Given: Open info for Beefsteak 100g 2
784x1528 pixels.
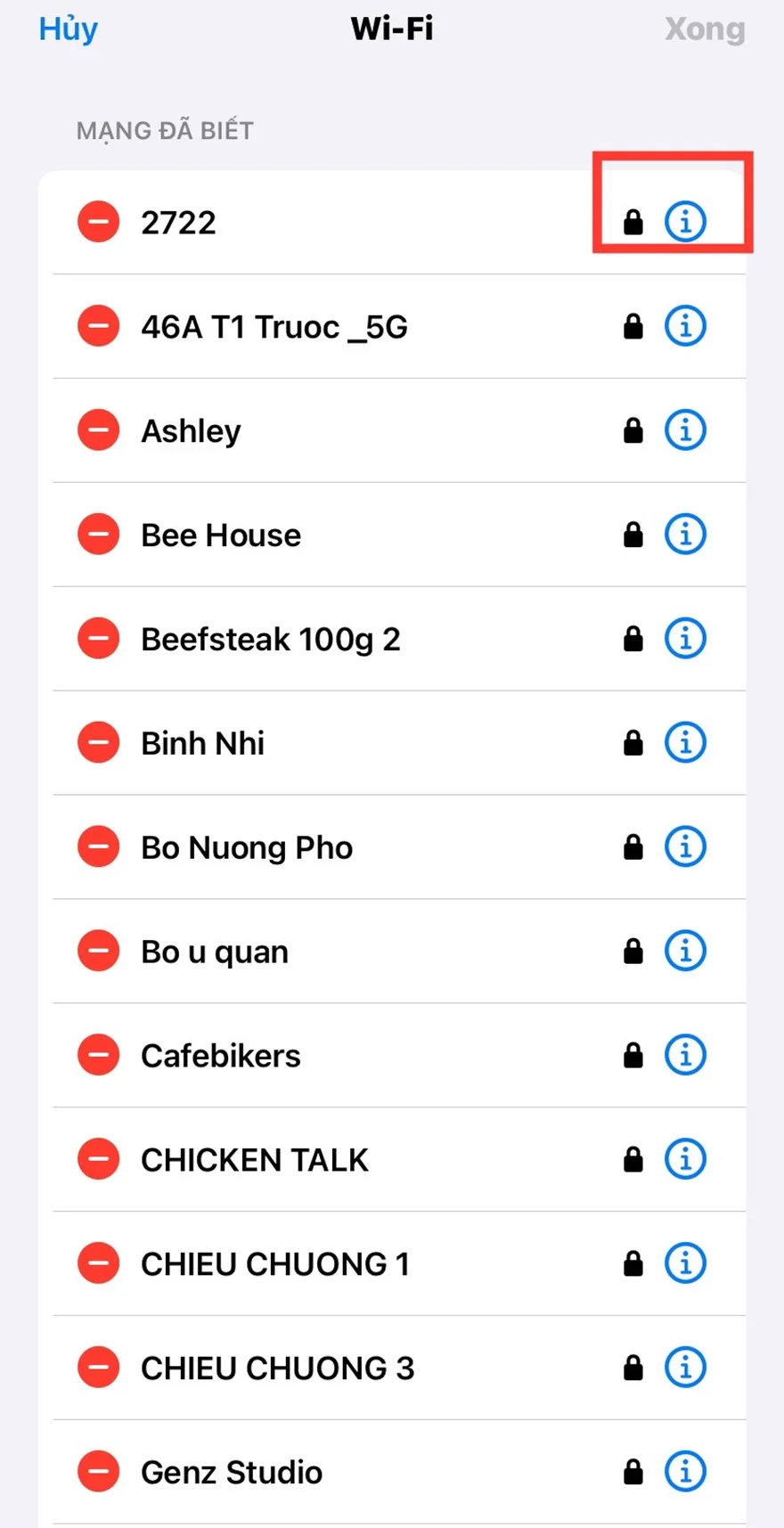Looking at the screenshot, I should 684,638.
